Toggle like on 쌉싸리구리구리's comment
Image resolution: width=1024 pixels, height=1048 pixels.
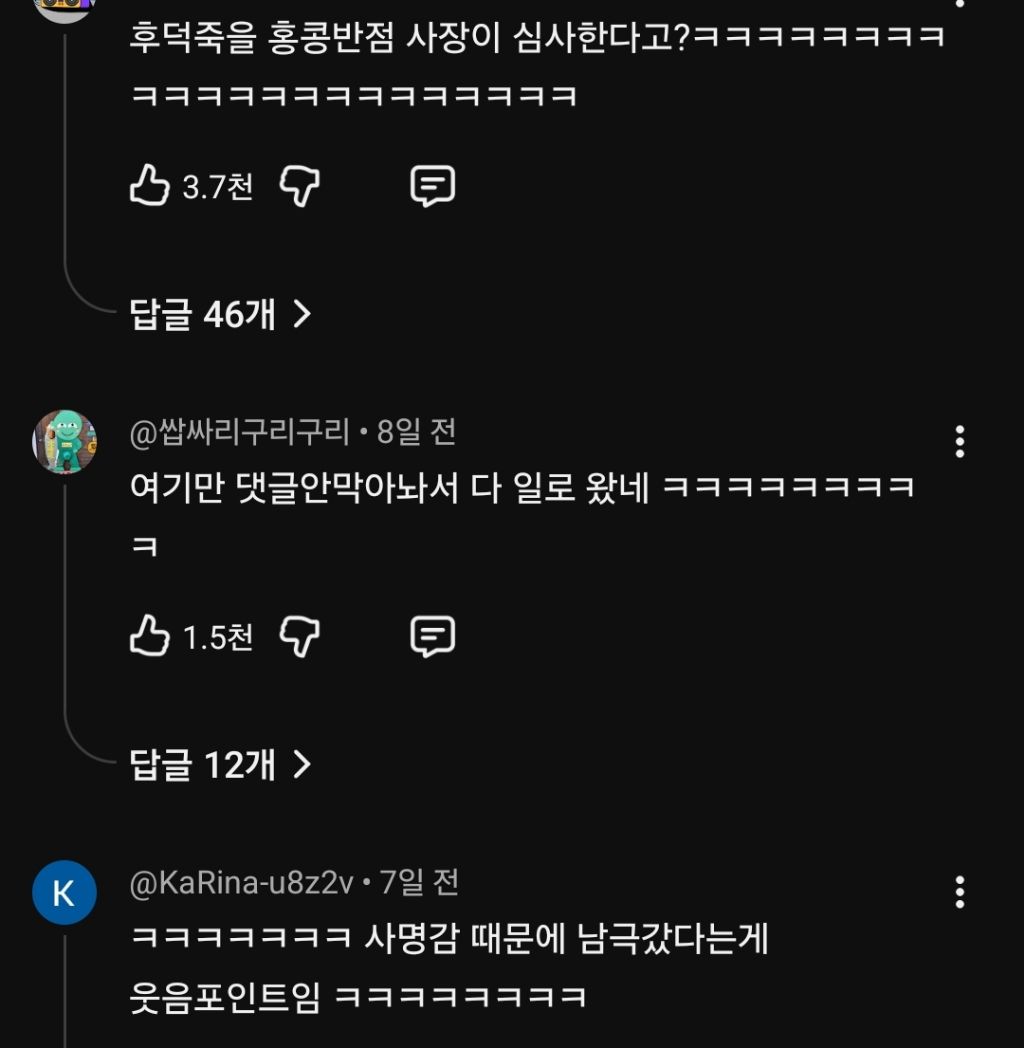[x=147, y=634]
